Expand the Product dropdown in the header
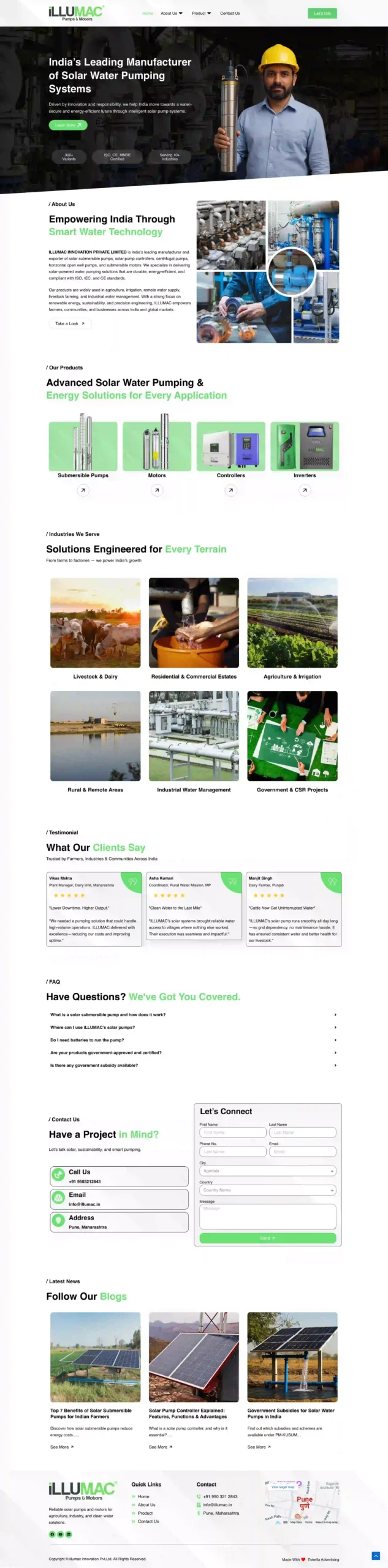The height and width of the screenshot is (1568, 388). [x=200, y=13]
